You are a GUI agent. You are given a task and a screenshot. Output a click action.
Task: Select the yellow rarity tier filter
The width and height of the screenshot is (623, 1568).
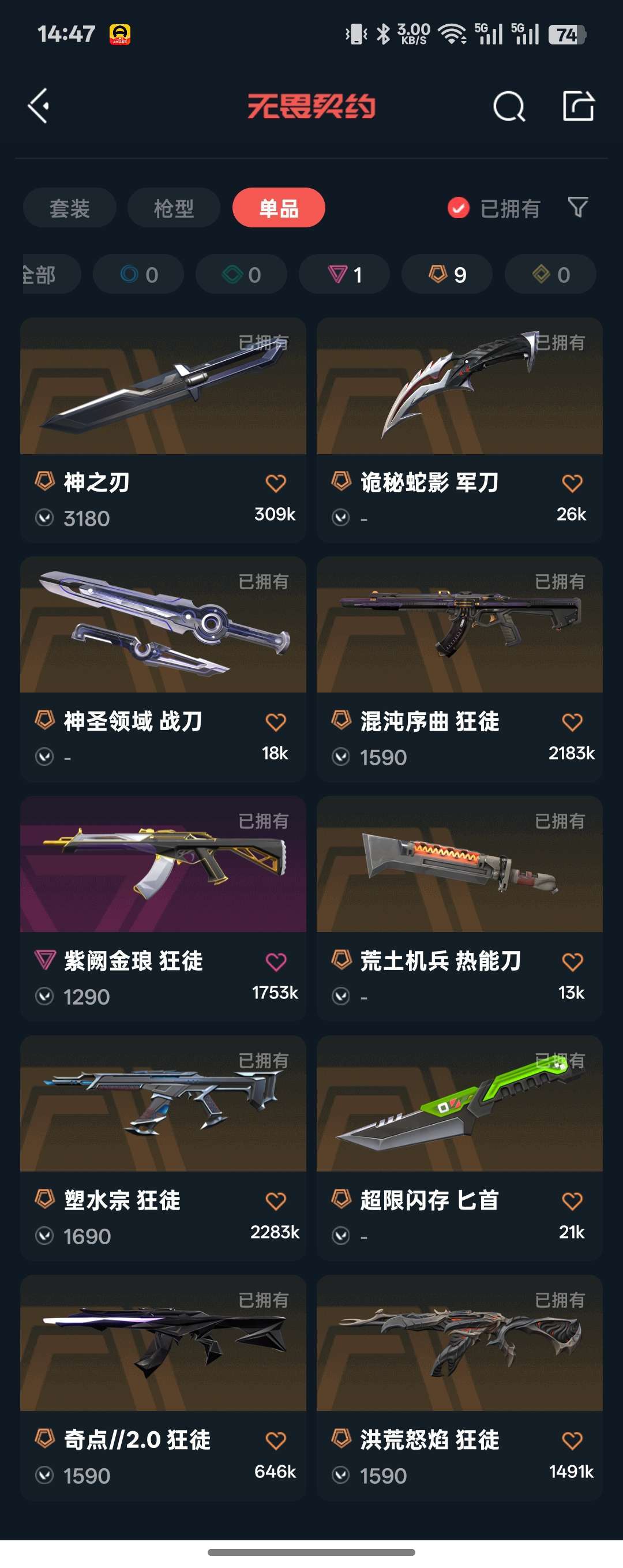[x=549, y=274]
